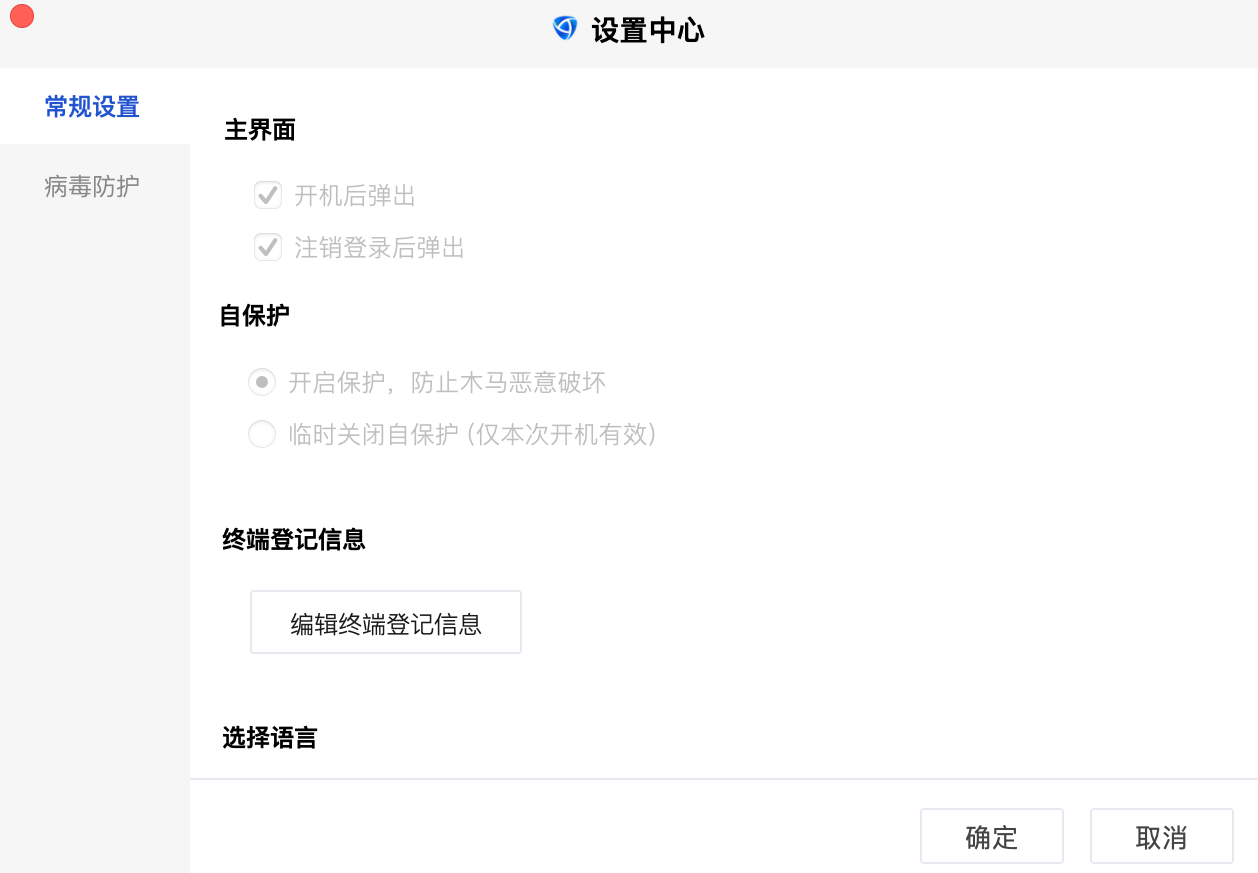The image size is (1258, 873).
Task: Select 临时关闭自保护 radio option
Action: point(262,434)
